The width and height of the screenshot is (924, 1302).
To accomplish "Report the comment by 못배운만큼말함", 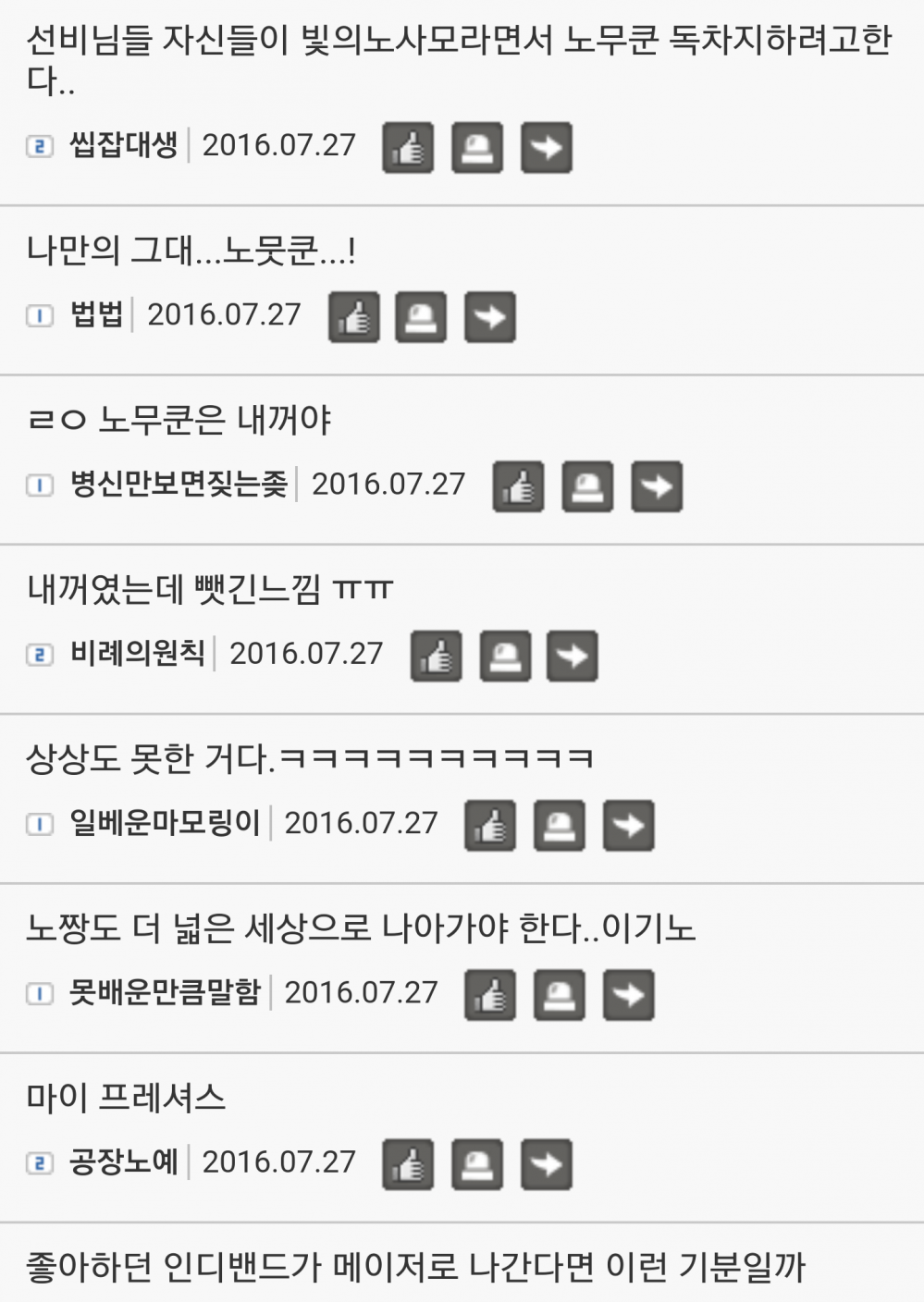I will pyautogui.click(x=560, y=994).
